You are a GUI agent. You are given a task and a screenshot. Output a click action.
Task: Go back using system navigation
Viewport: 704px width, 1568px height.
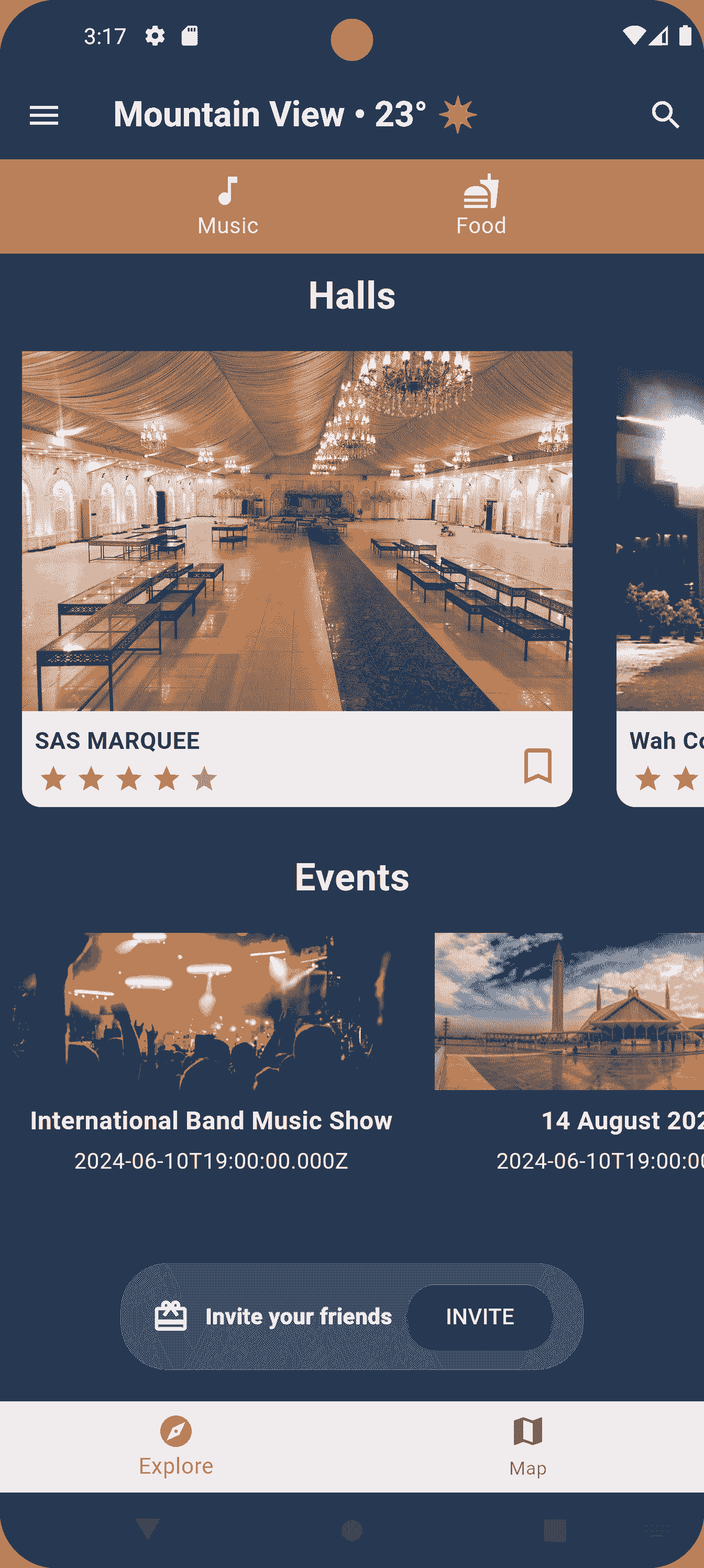pos(148,1529)
